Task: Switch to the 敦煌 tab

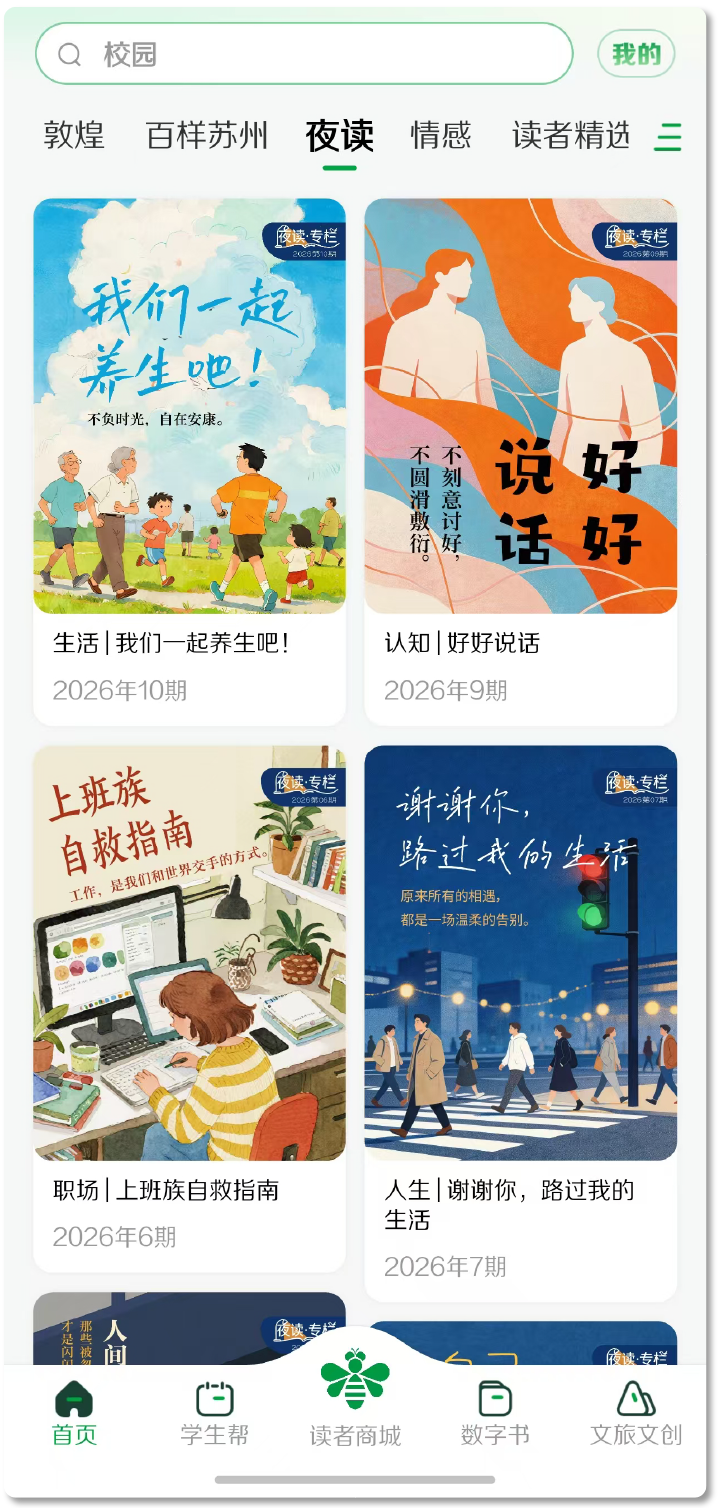Action: pyautogui.click(x=74, y=135)
